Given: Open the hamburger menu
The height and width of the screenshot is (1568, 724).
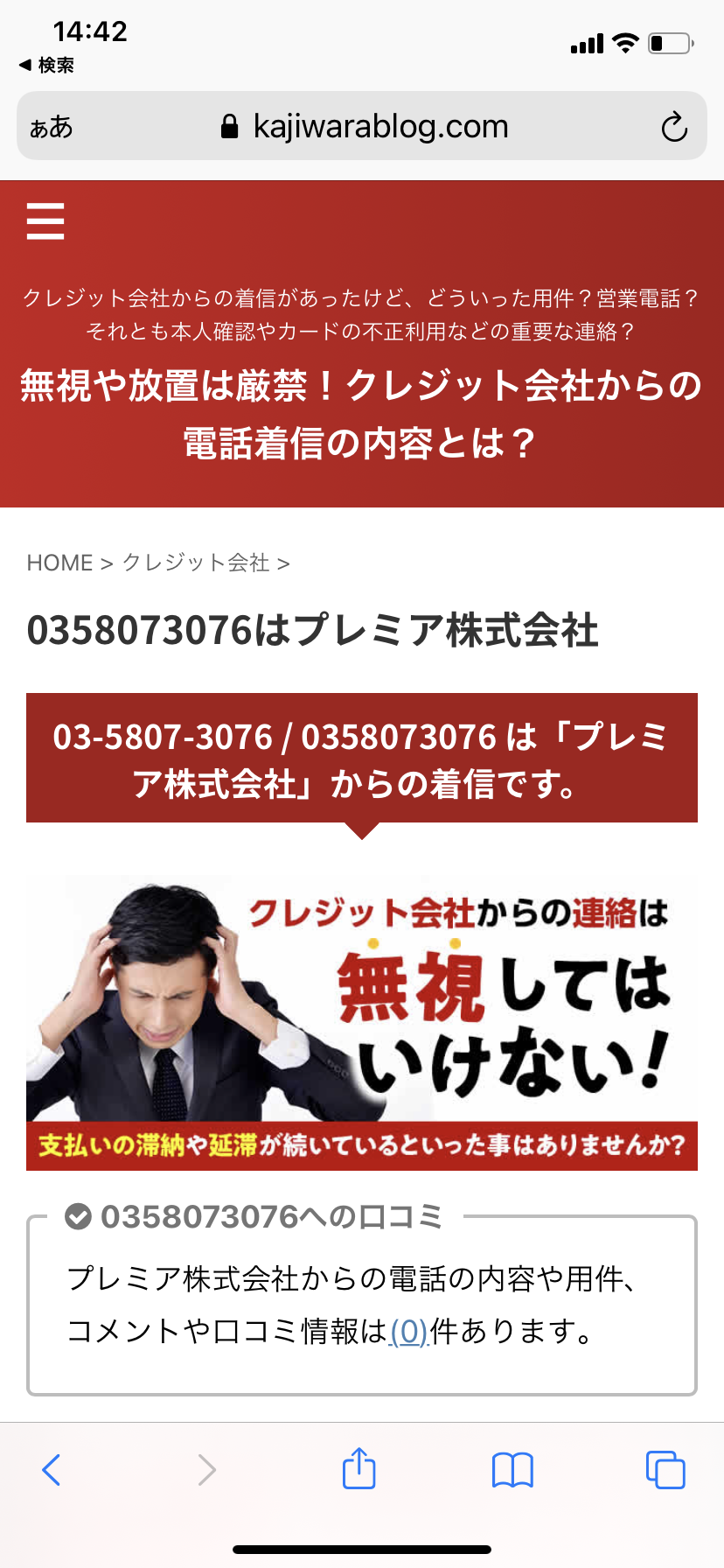Looking at the screenshot, I should point(45,220).
